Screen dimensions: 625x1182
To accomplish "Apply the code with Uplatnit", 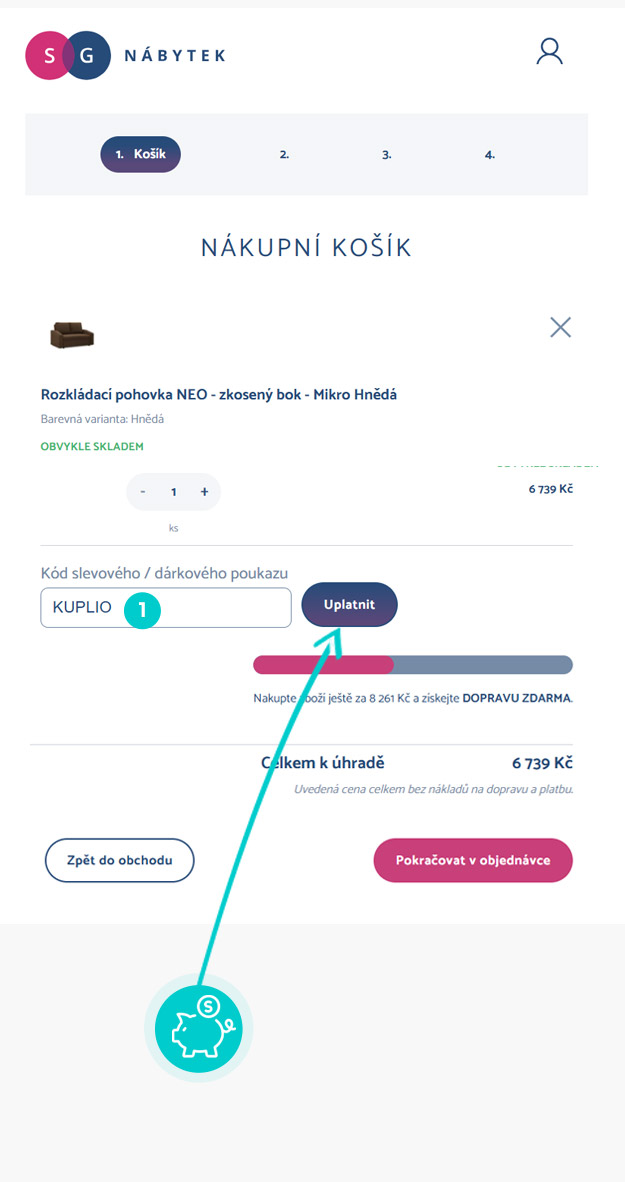I will (x=349, y=605).
